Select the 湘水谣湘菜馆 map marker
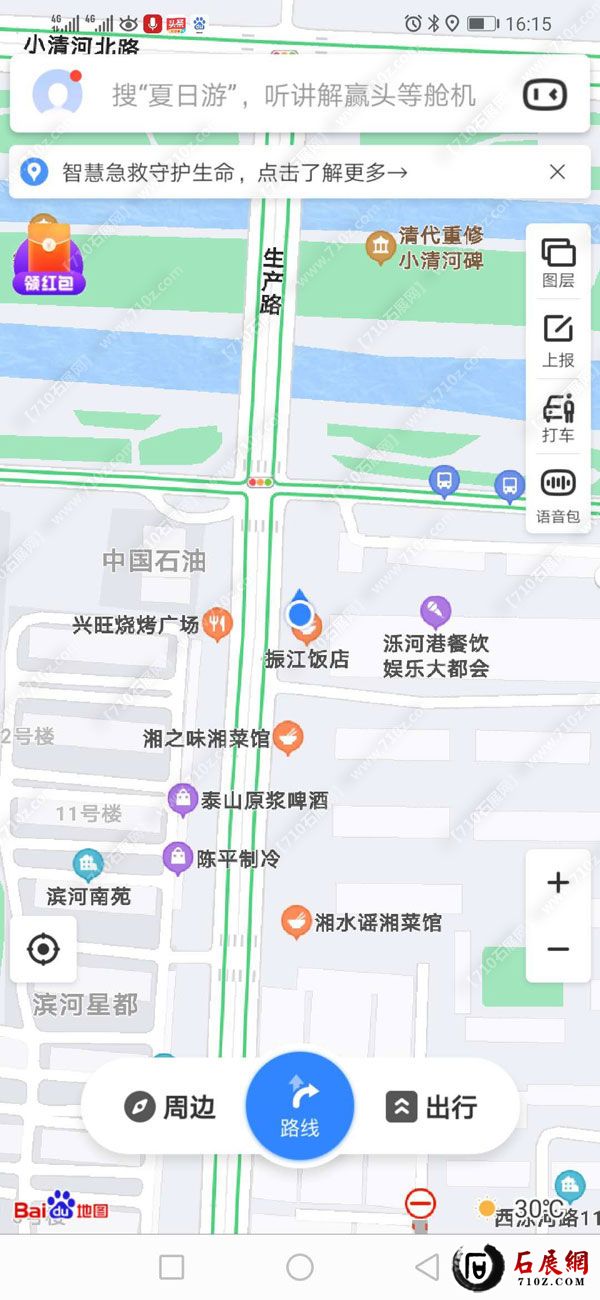 (295, 921)
